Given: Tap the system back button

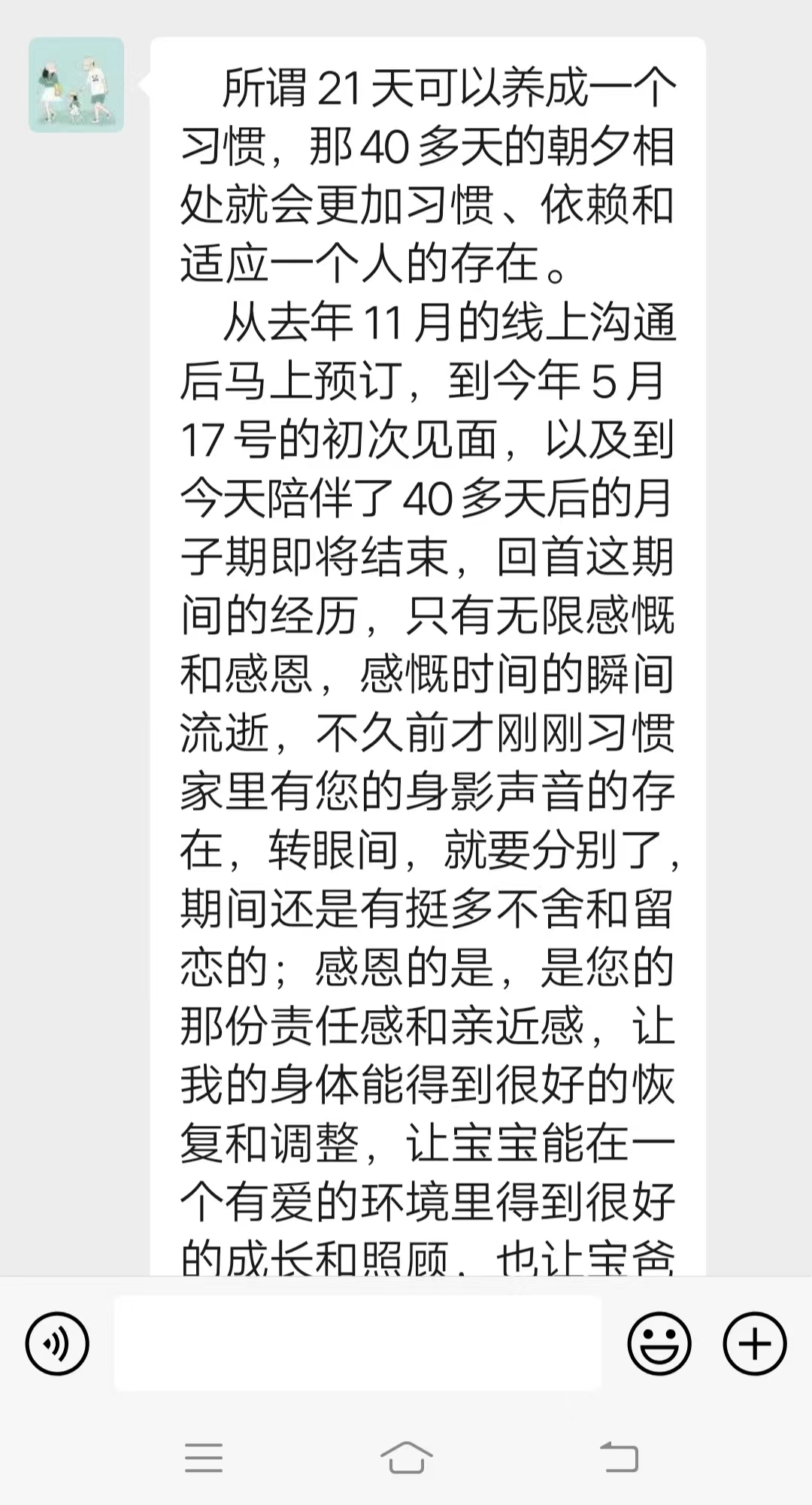Looking at the screenshot, I should click(619, 1458).
